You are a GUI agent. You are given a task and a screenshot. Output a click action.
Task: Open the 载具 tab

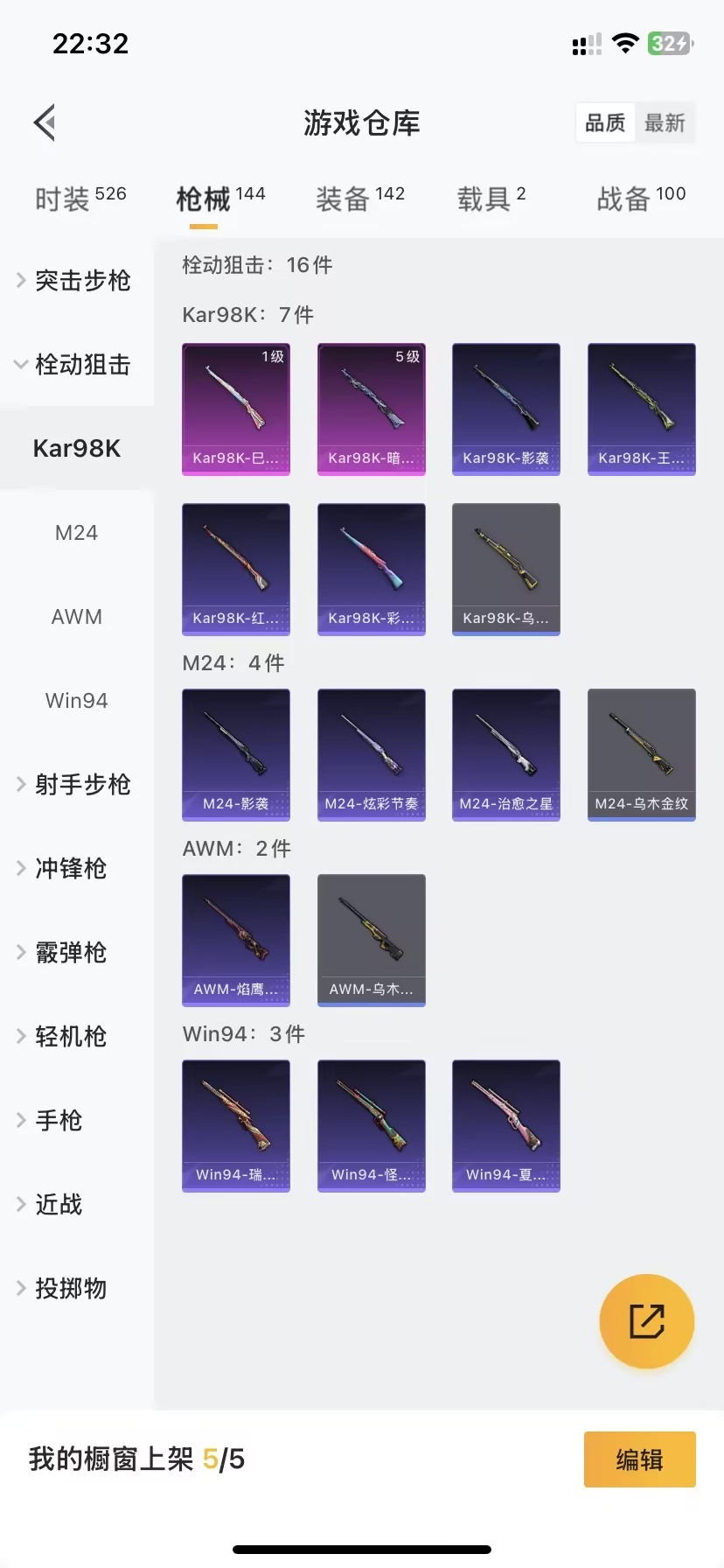tap(491, 199)
